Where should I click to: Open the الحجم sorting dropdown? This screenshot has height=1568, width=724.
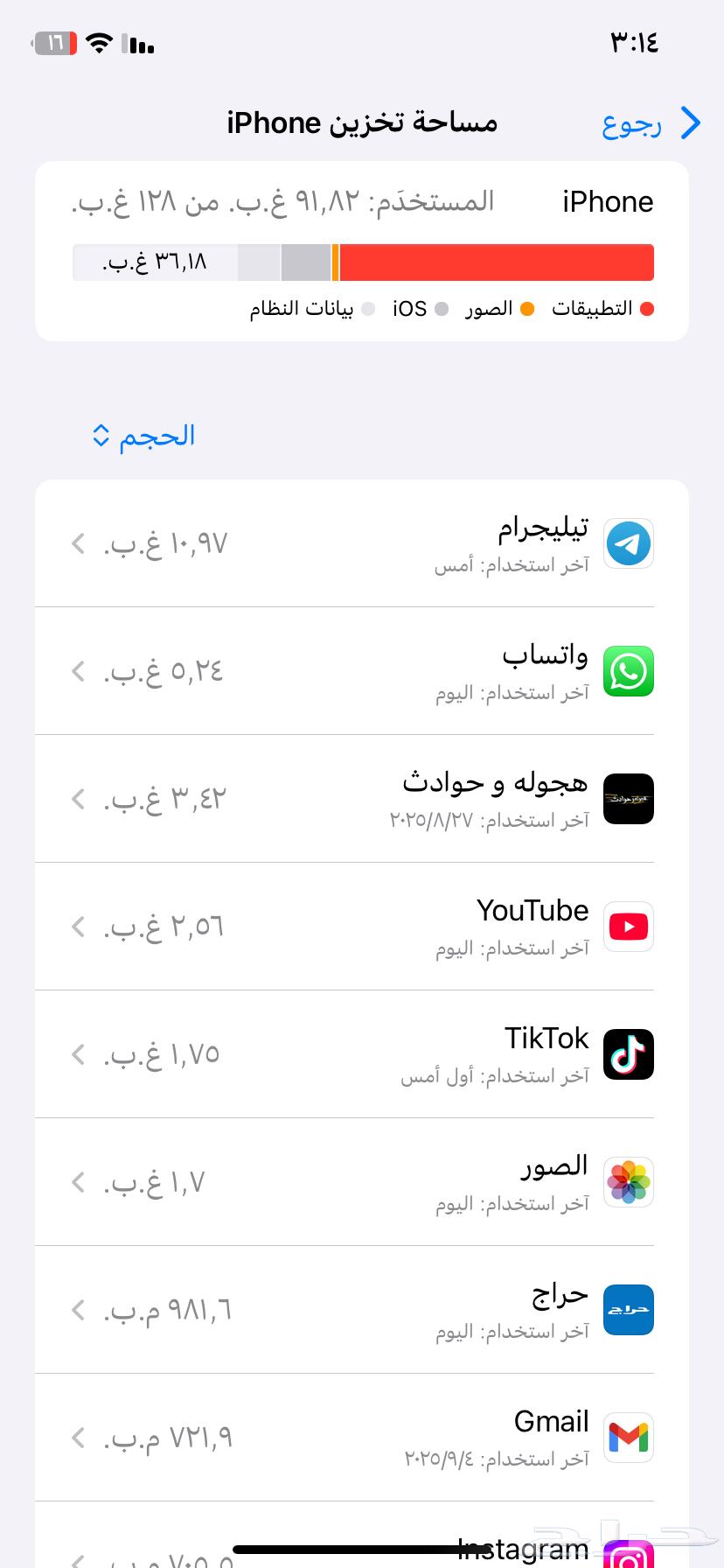[144, 435]
